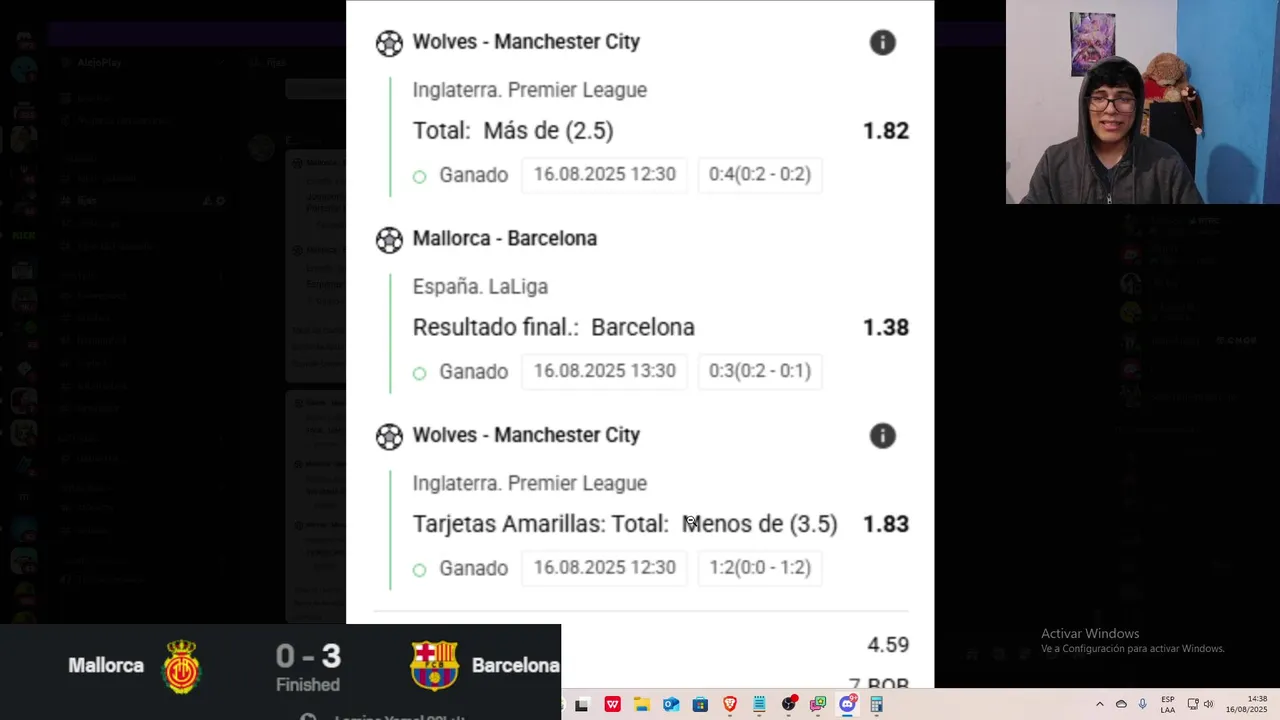Open the Calculator taskbar icon
Image resolution: width=1280 pixels, height=720 pixels.
click(x=877, y=704)
